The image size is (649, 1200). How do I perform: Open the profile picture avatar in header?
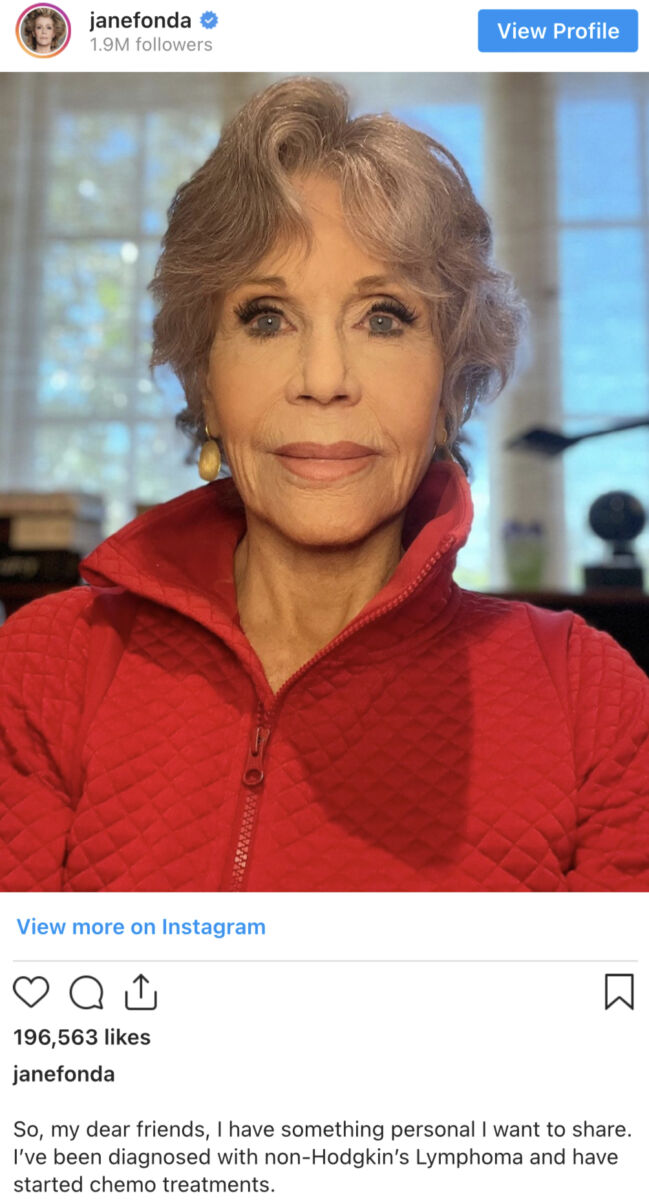coord(43,30)
